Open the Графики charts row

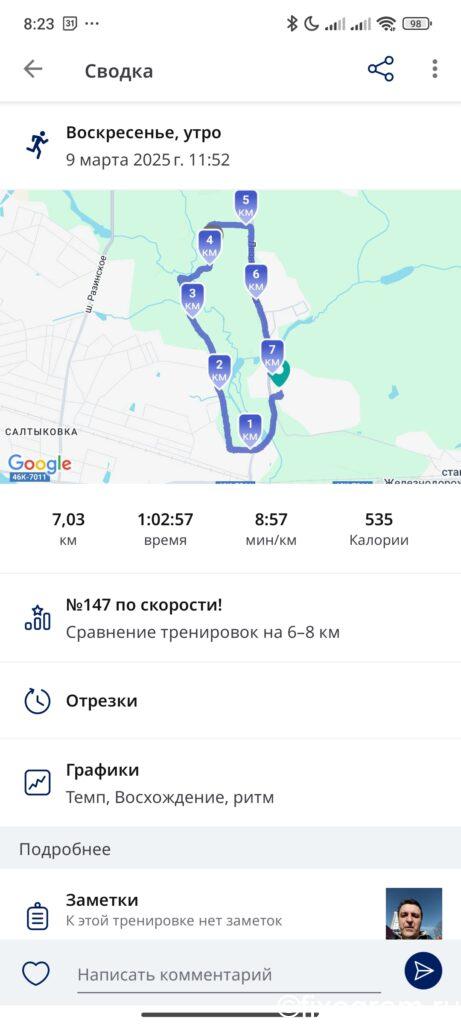click(x=230, y=782)
